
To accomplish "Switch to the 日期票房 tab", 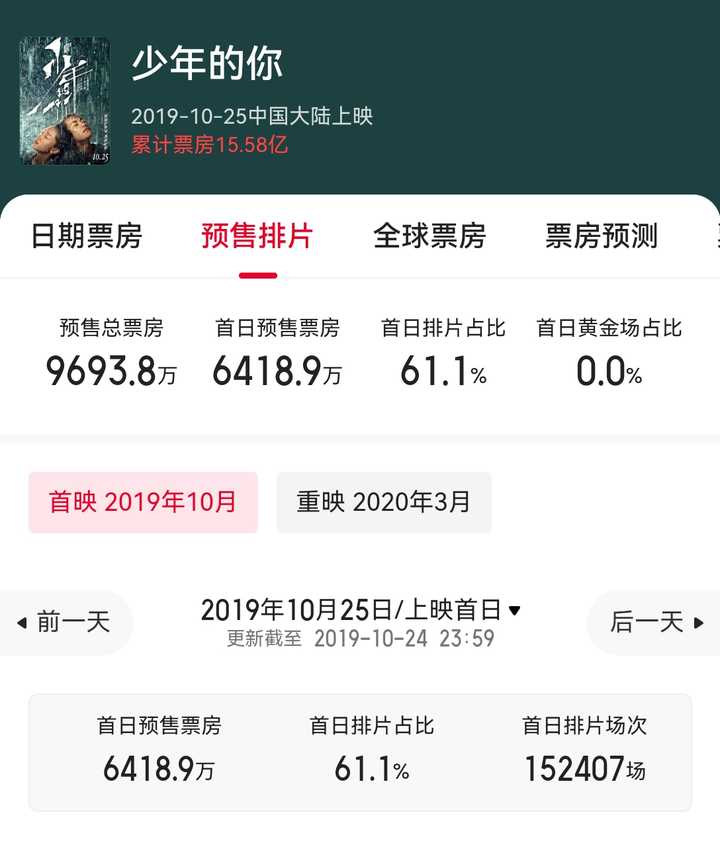I will 86,236.
